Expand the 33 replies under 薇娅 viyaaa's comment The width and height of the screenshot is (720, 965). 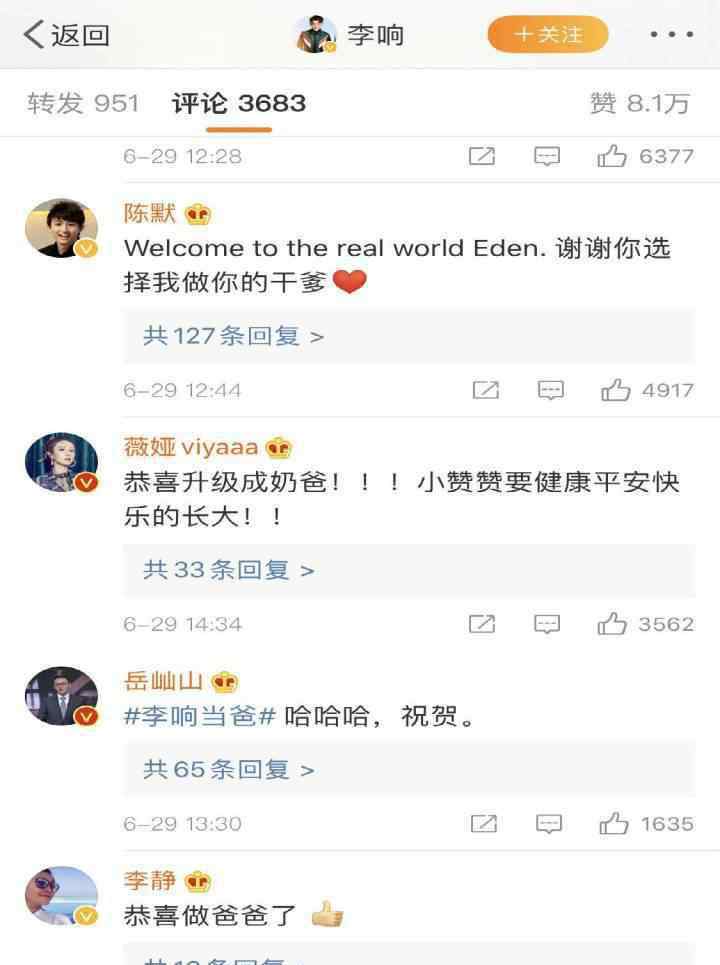click(229, 570)
